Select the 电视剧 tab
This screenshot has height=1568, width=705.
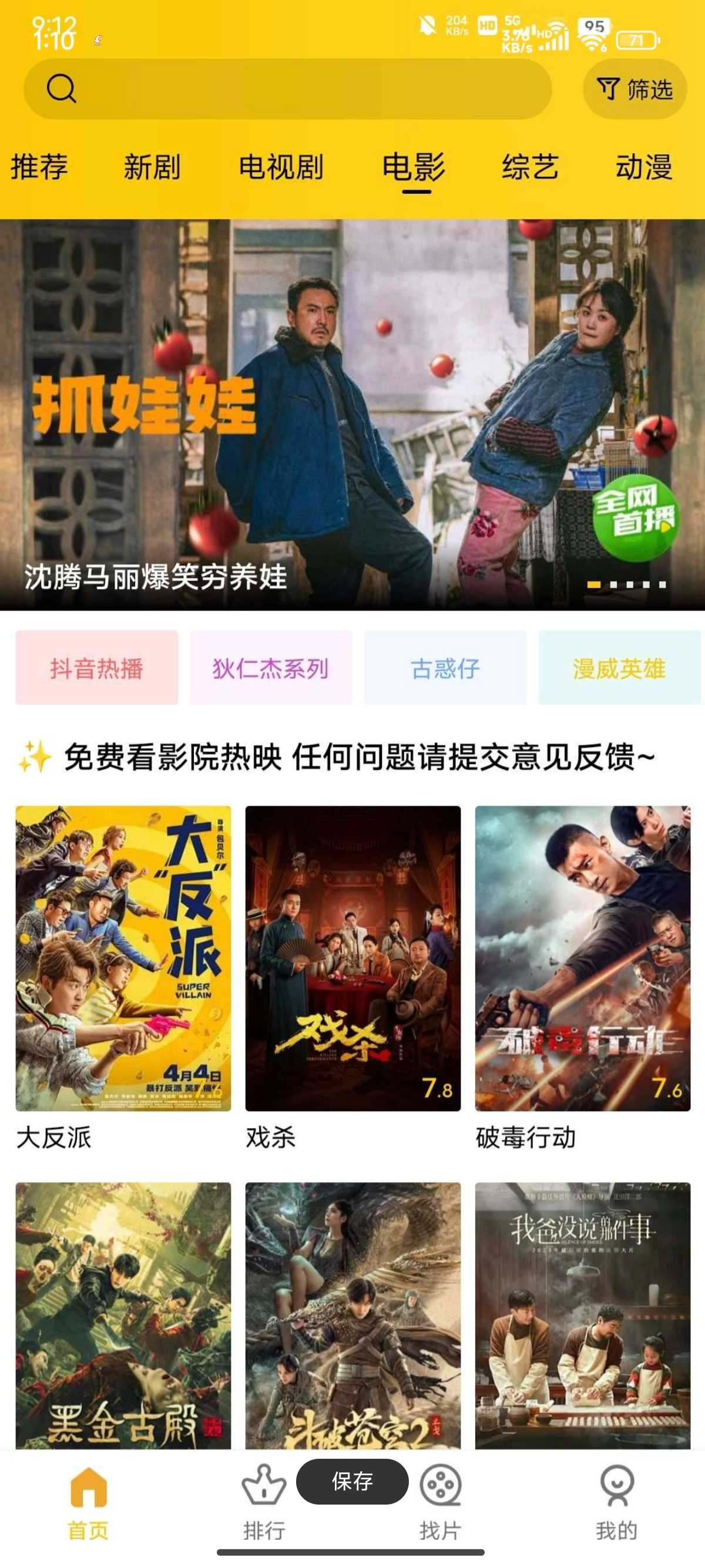pos(281,166)
